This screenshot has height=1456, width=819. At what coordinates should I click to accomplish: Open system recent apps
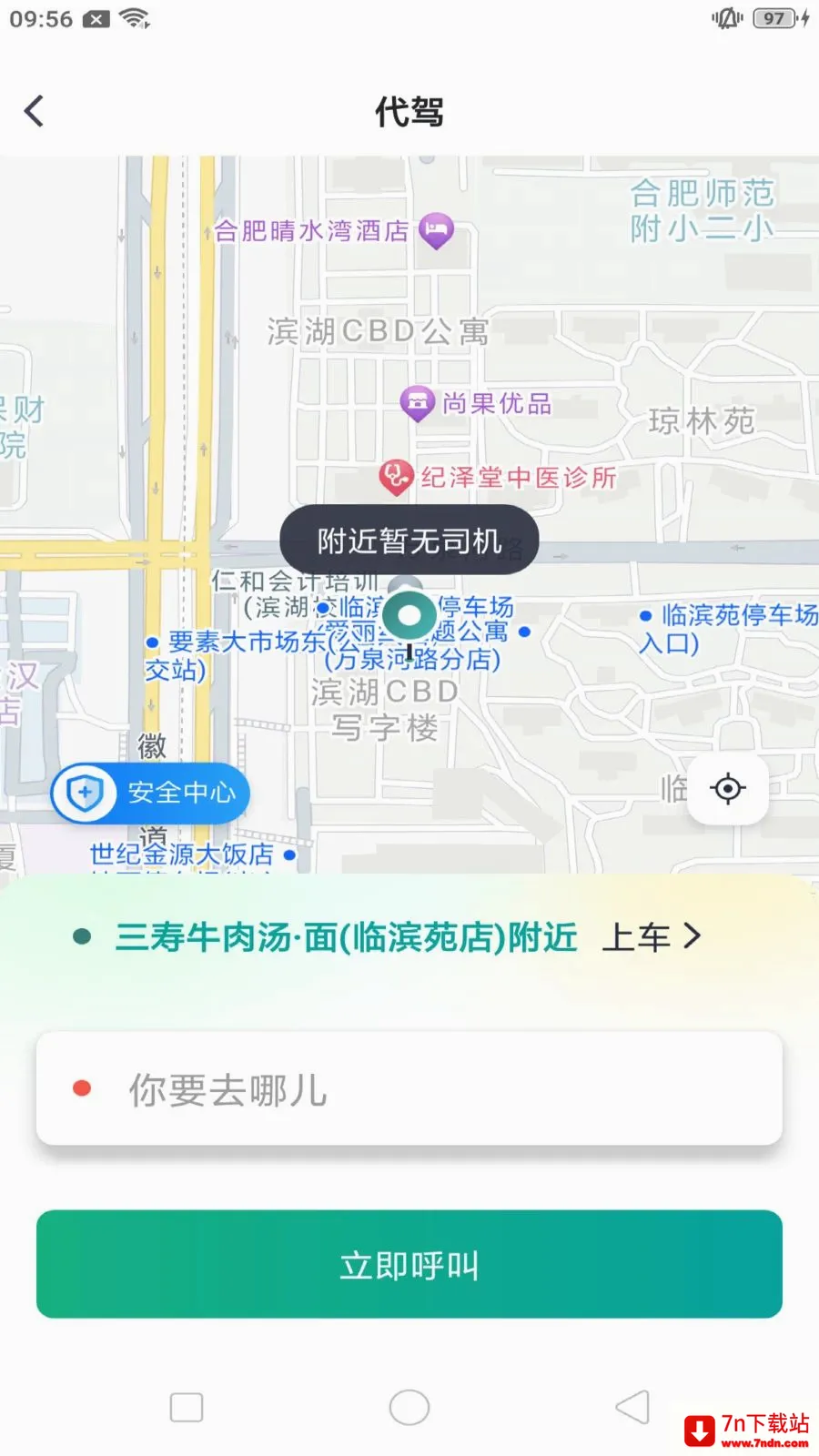pyautogui.click(x=187, y=1407)
